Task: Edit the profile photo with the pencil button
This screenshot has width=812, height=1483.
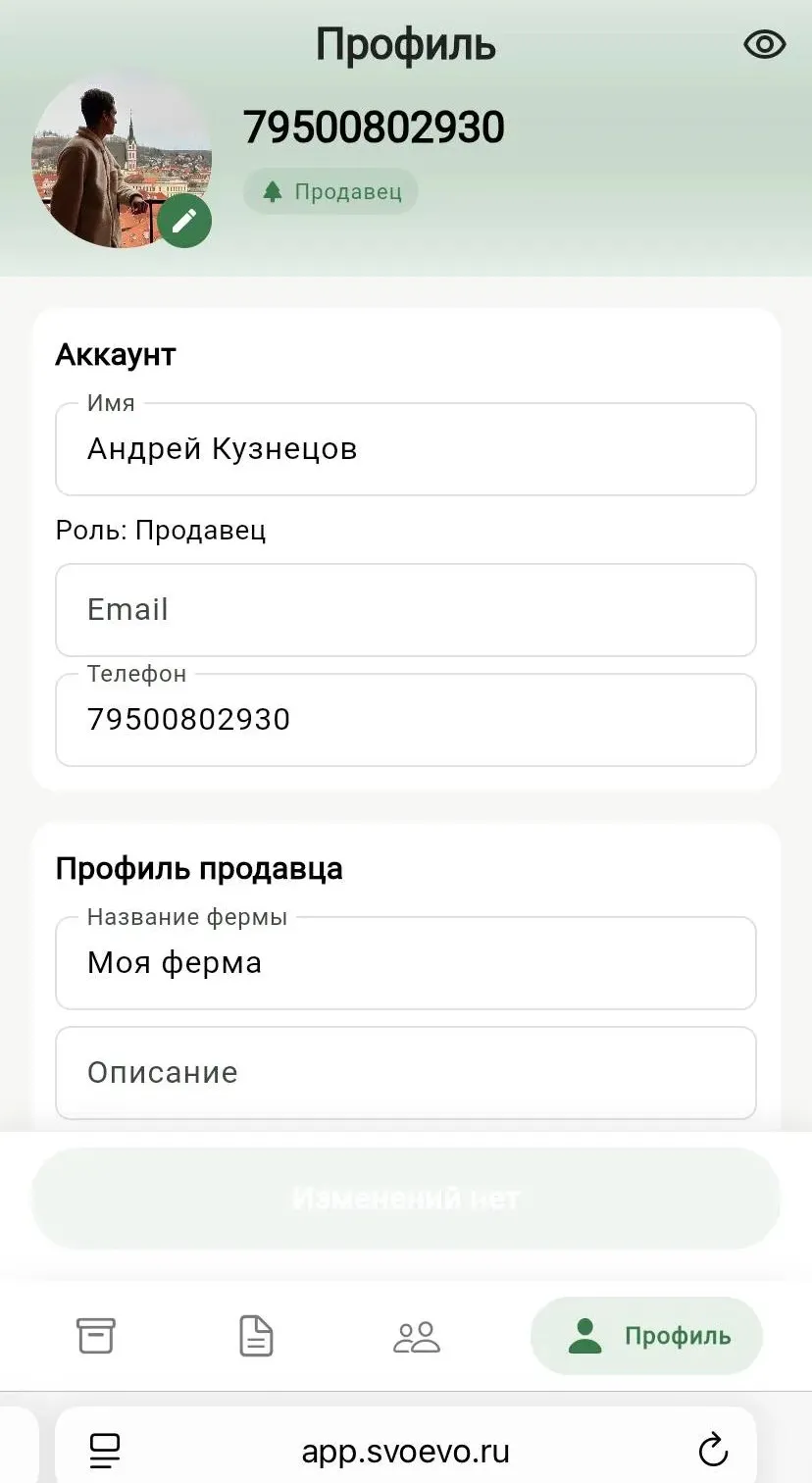Action: tap(184, 221)
